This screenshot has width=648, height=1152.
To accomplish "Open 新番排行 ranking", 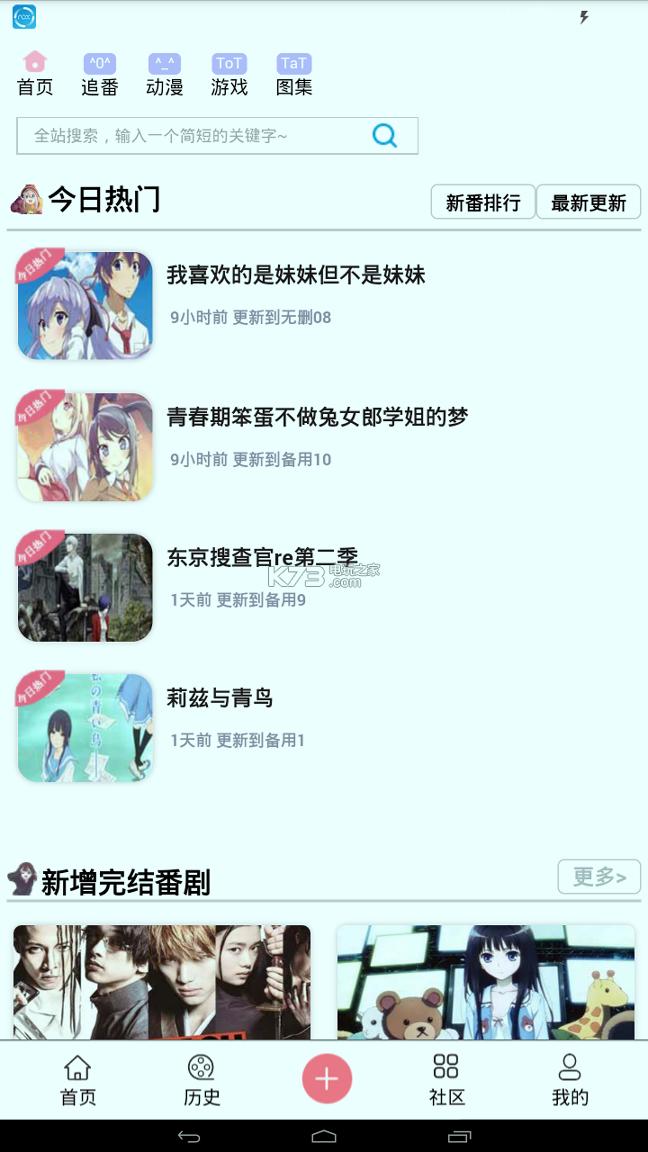I will pos(483,202).
